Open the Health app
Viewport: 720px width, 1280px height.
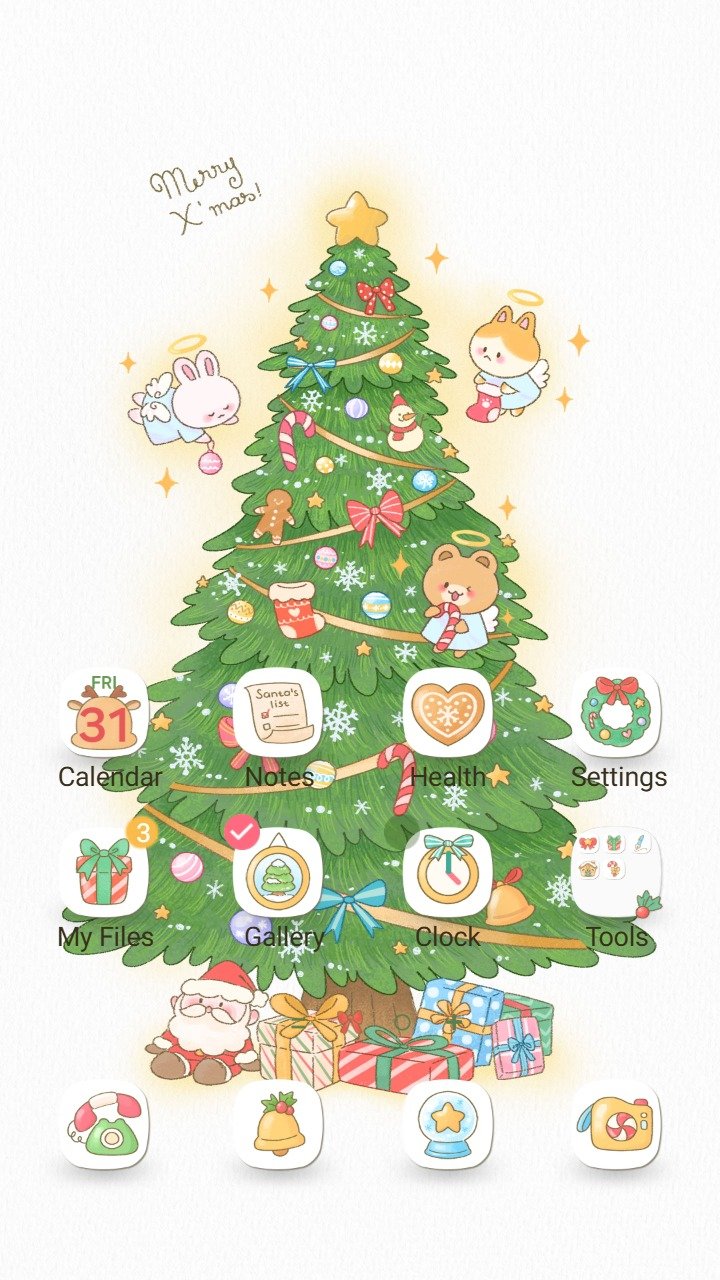click(447, 714)
